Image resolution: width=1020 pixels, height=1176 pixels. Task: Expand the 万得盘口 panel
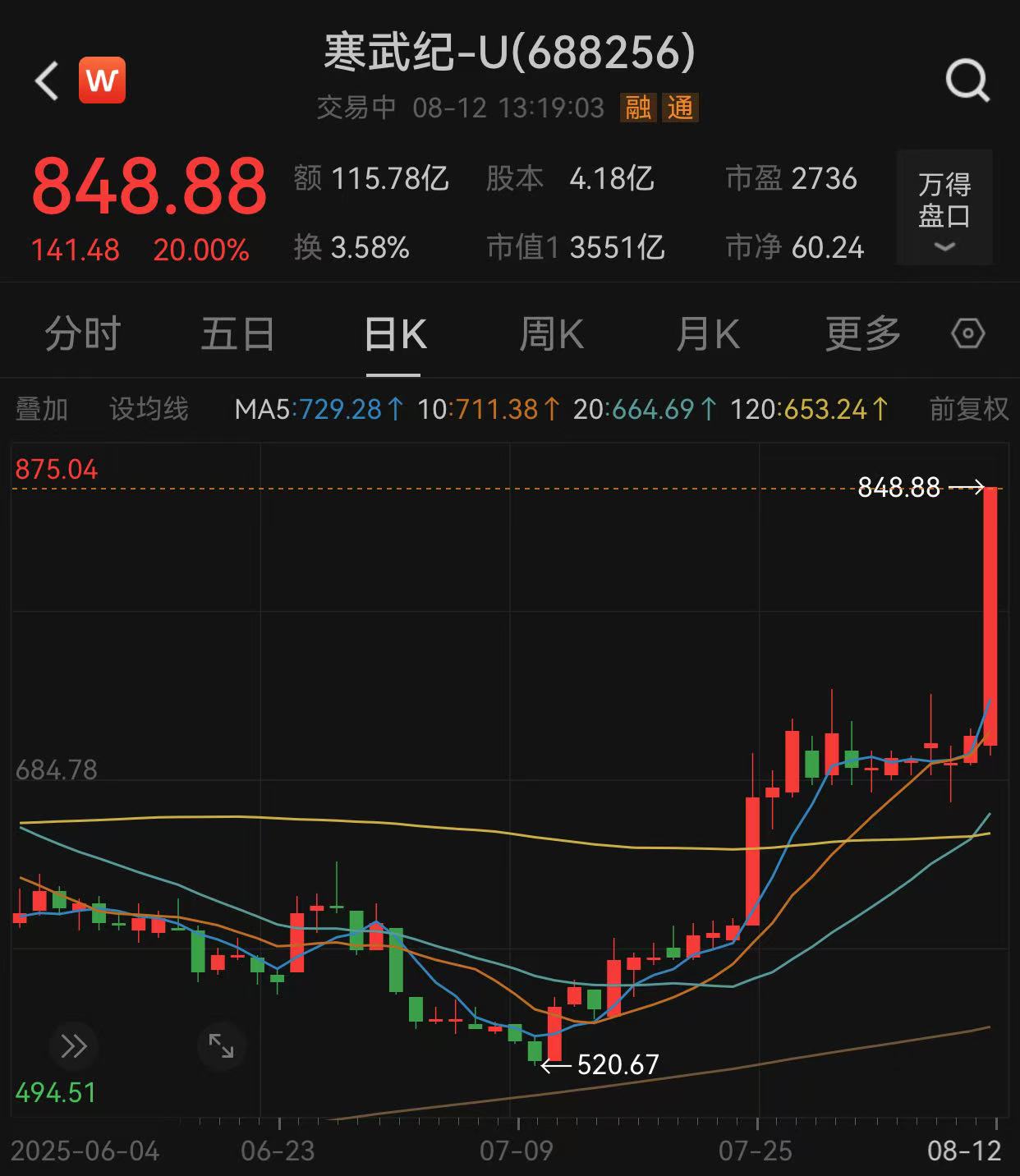(944, 209)
